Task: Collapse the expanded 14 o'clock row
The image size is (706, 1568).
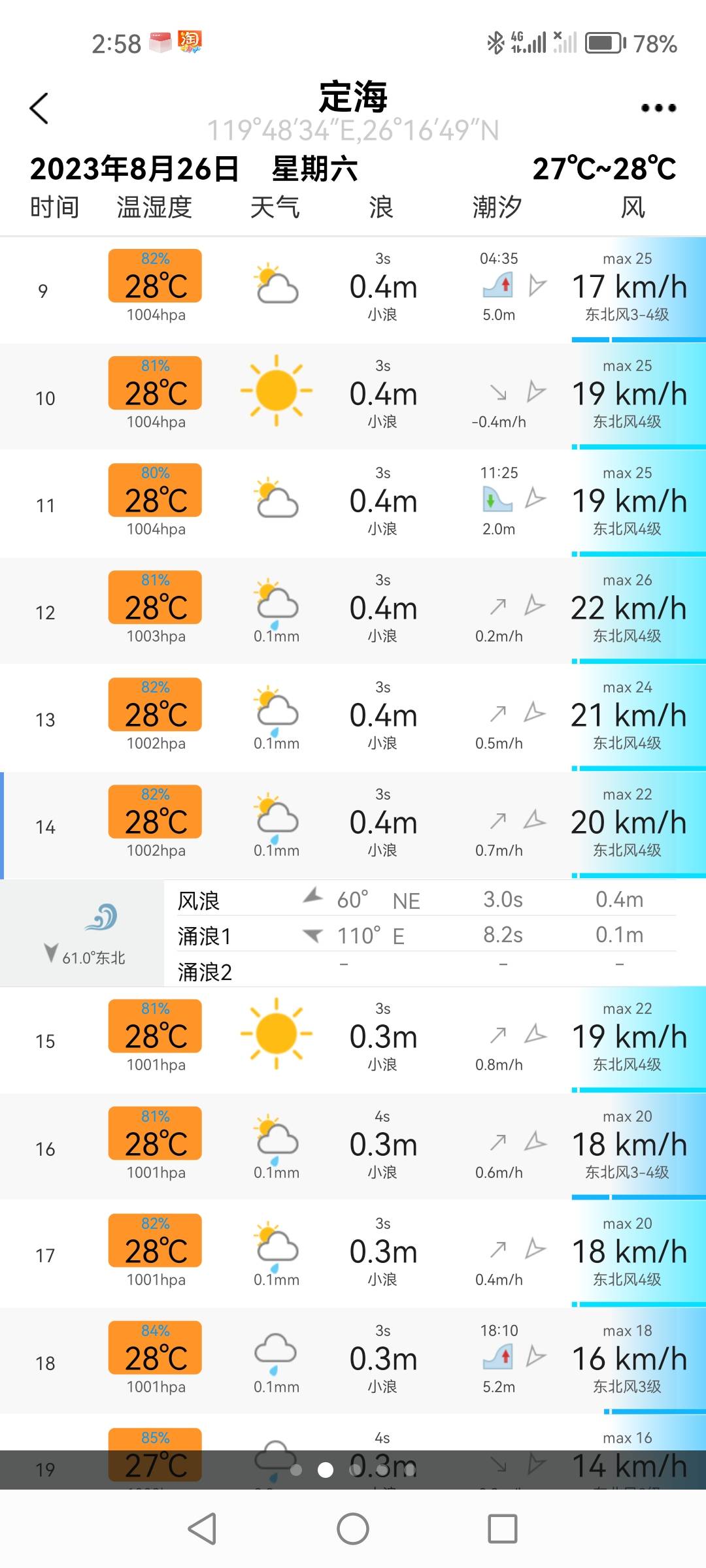Action: click(353, 825)
